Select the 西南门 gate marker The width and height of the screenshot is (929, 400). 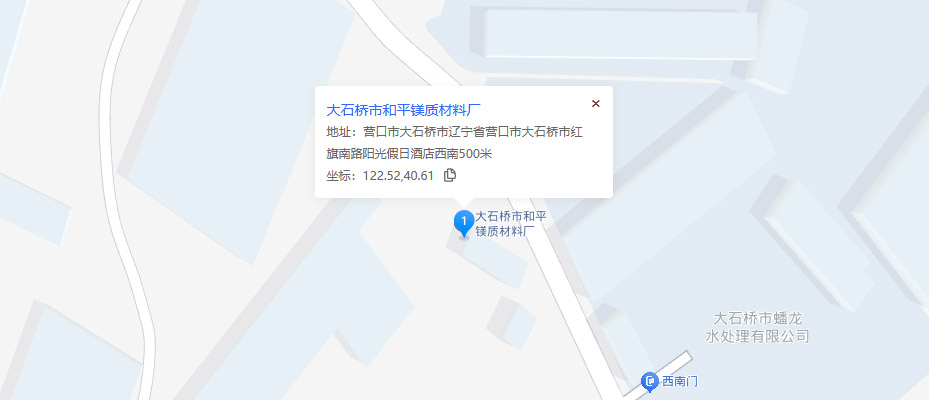[x=649, y=381]
